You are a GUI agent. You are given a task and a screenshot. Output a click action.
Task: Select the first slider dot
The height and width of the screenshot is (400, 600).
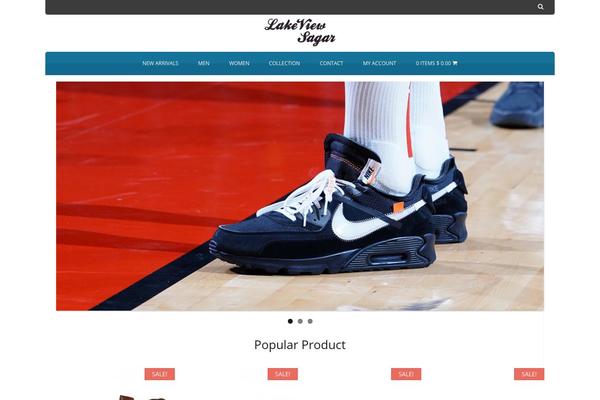click(290, 321)
